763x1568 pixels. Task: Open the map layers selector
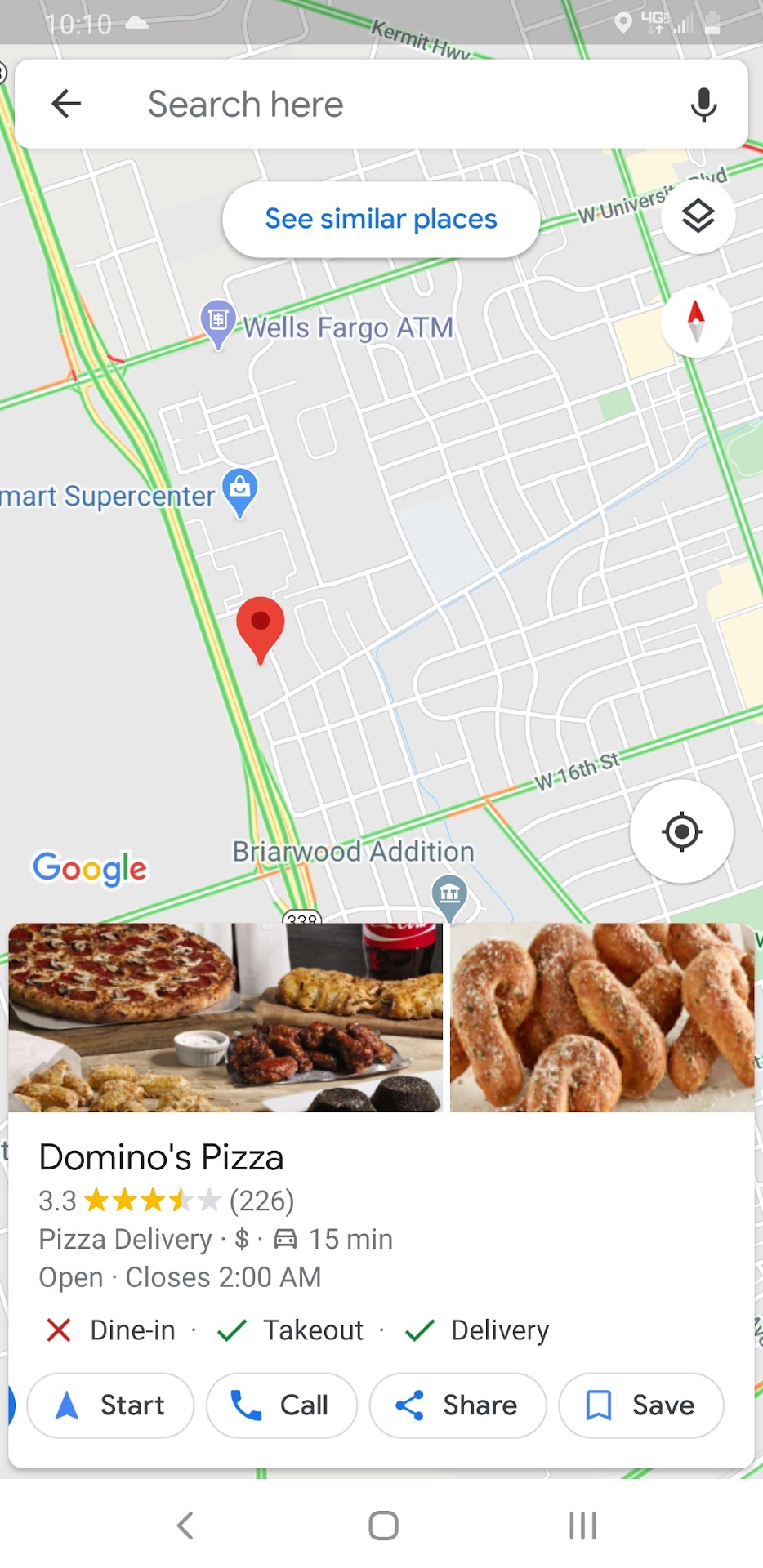(698, 216)
